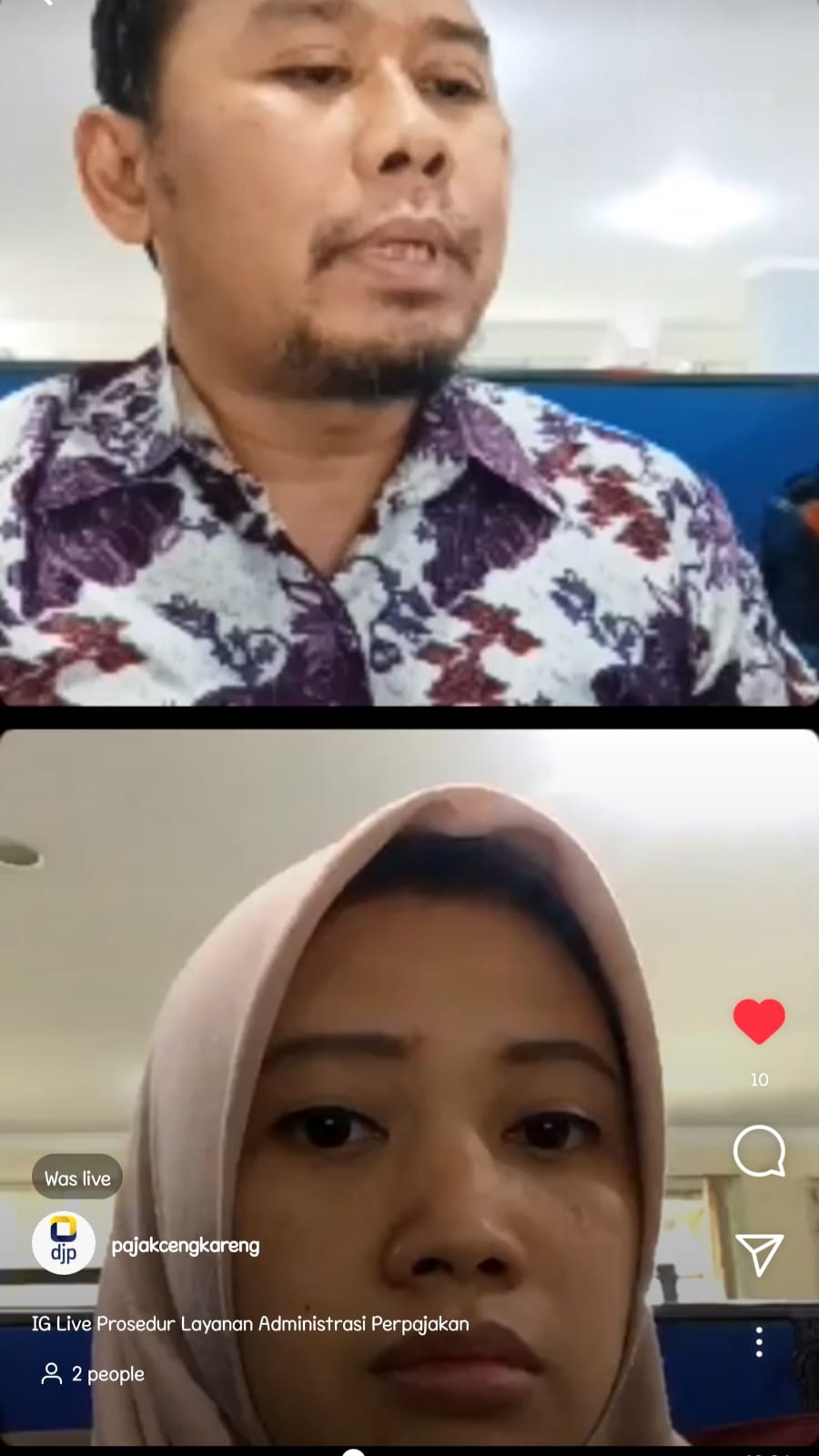Like this live video with the heart
This screenshot has height=1456, width=819.
(759, 1021)
